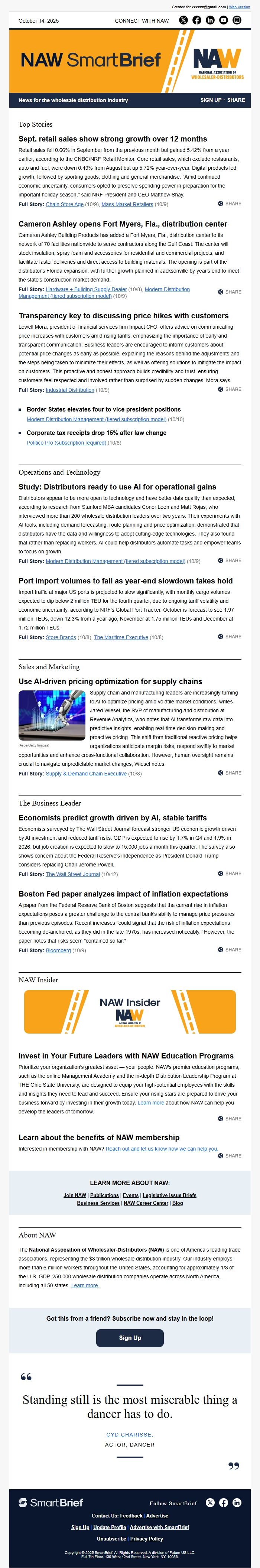The image size is (260, 1568).
Task: Read the Store Brands port import story
Action: coord(61,637)
